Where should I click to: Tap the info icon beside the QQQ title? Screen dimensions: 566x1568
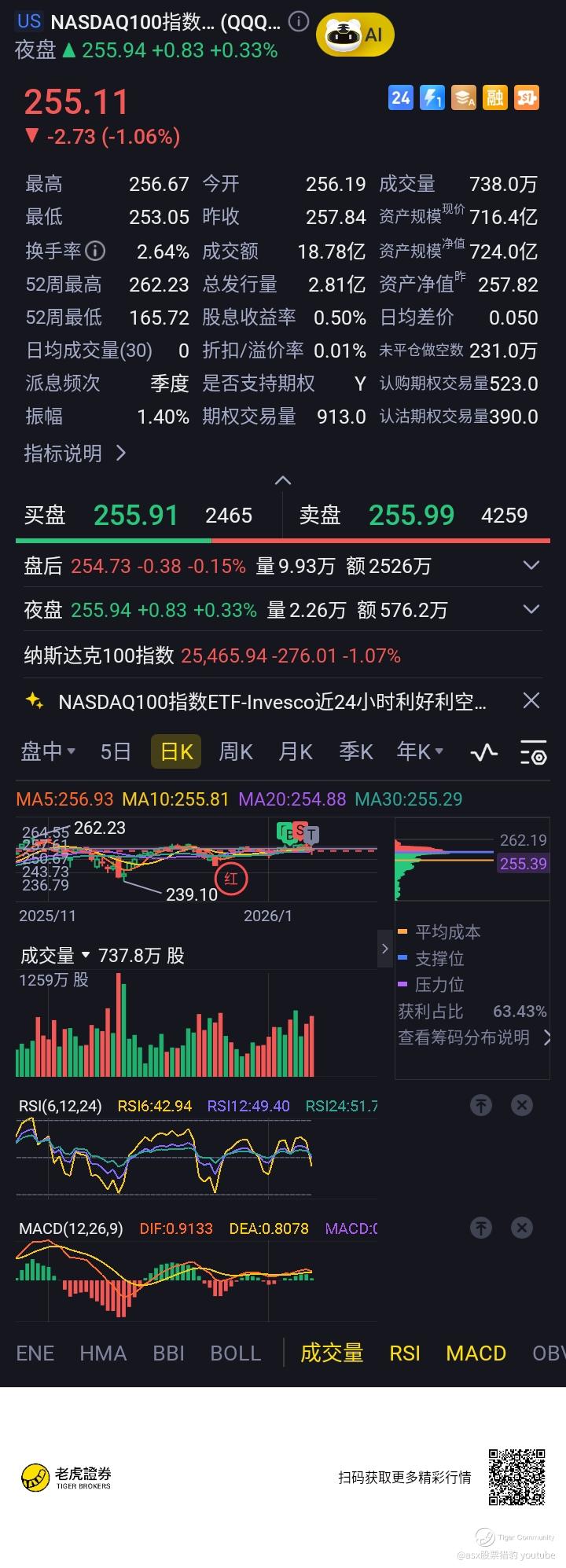[299, 21]
